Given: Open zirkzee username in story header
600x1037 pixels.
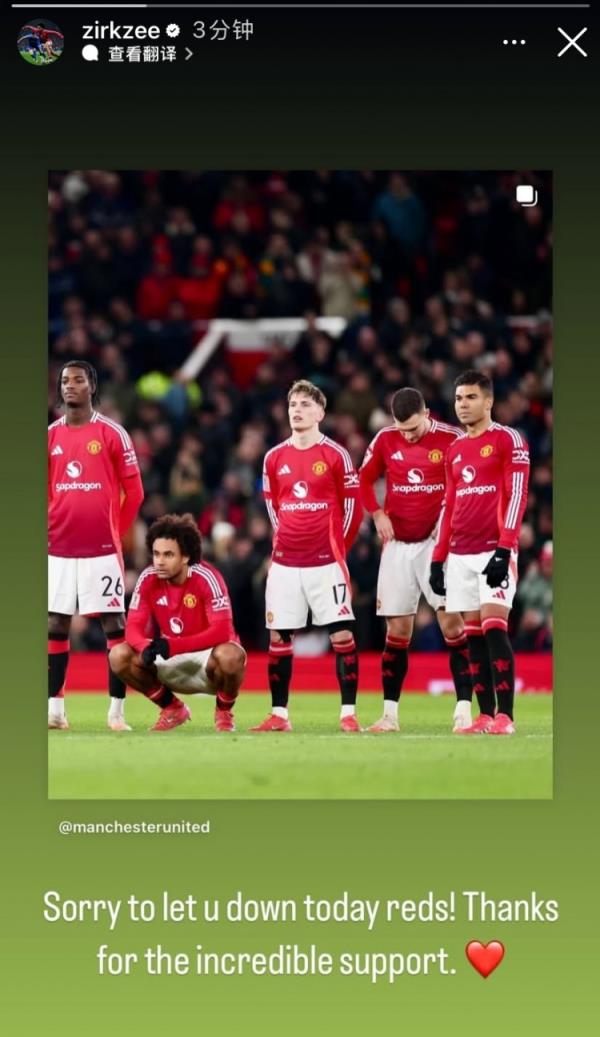Looking at the screenshot, I should 121,30.
